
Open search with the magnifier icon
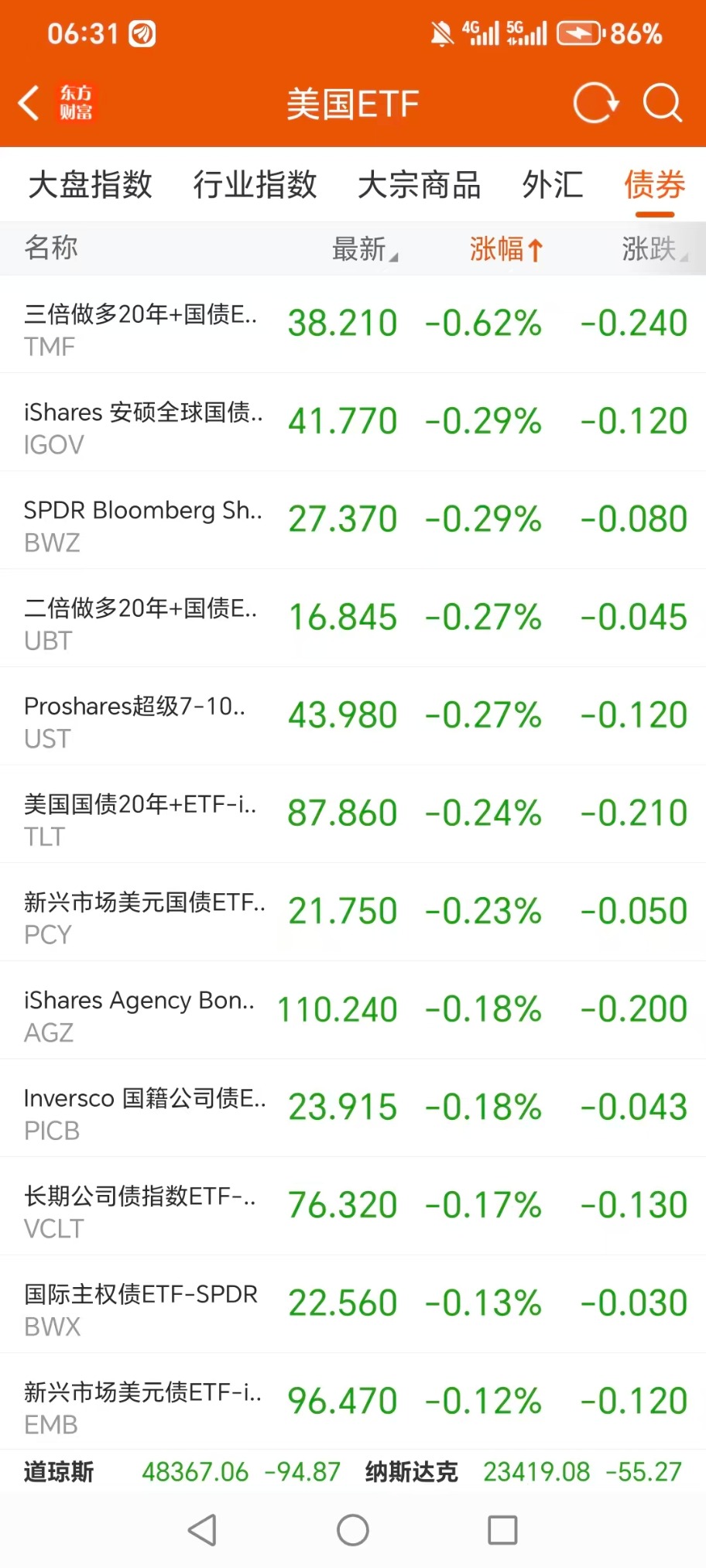coord(662,103)
